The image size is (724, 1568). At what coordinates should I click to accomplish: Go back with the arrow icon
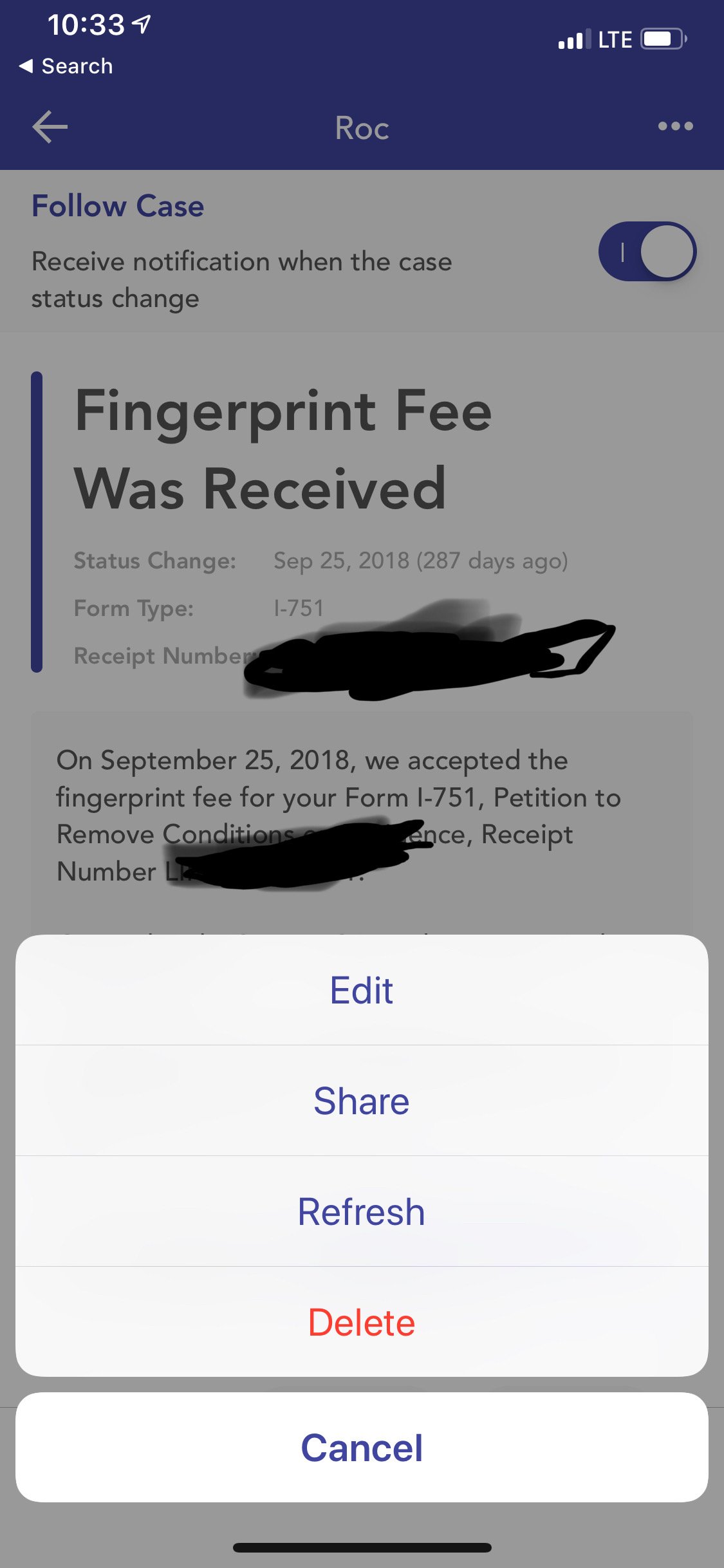pos(50,126)
